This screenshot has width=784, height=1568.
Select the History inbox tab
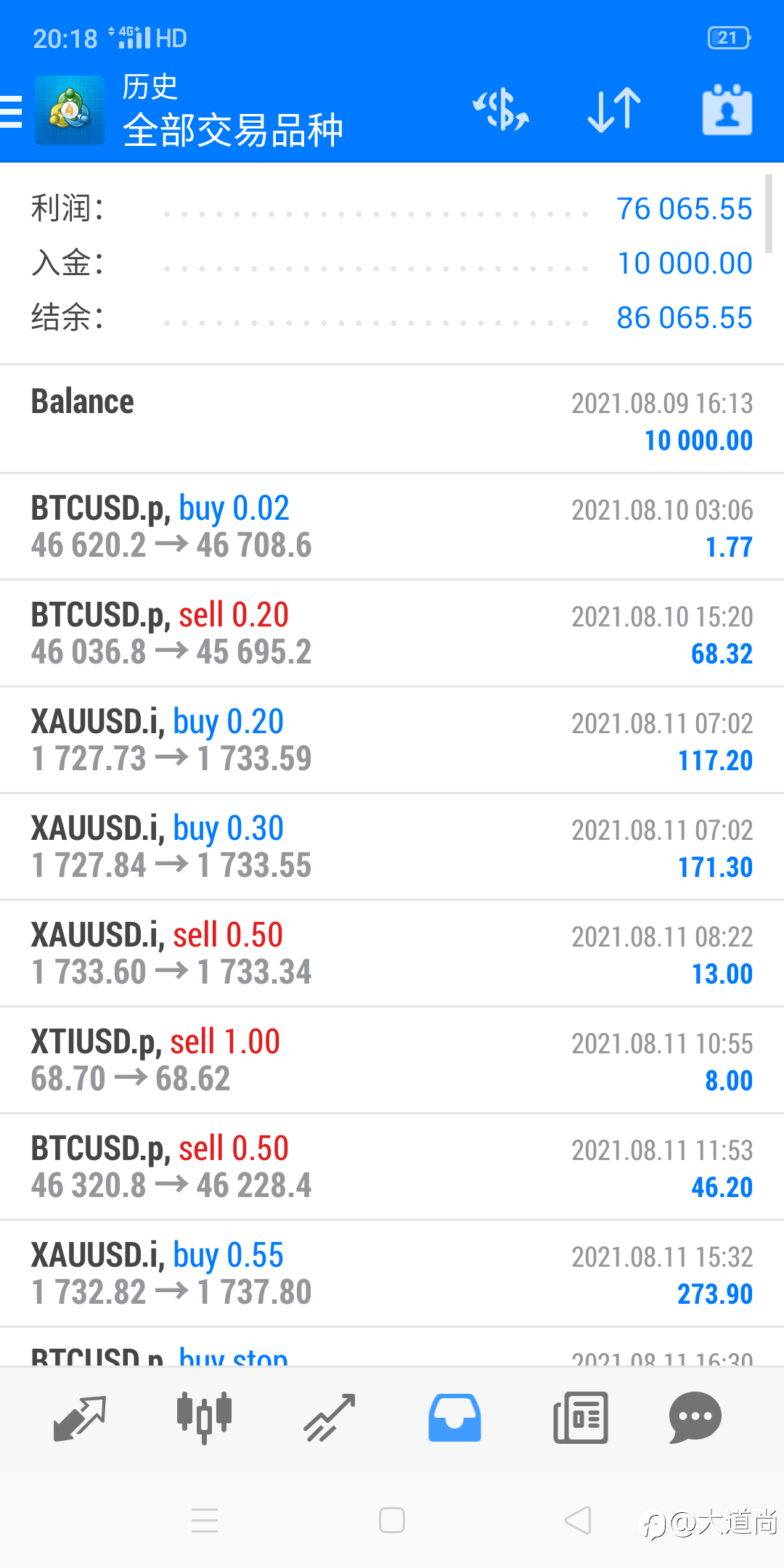454,1417
